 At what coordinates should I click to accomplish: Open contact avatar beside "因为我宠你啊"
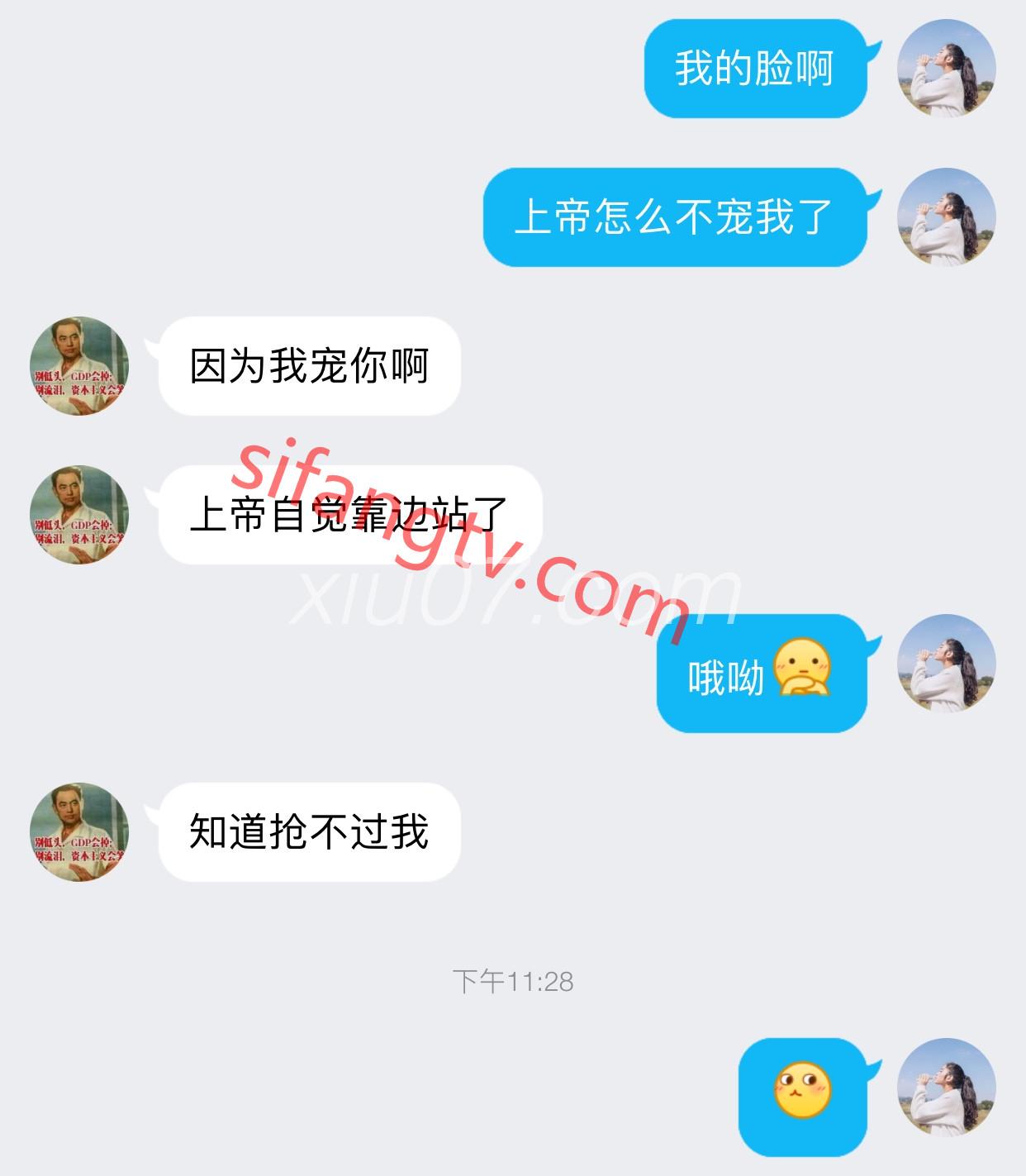coord(79,366)
